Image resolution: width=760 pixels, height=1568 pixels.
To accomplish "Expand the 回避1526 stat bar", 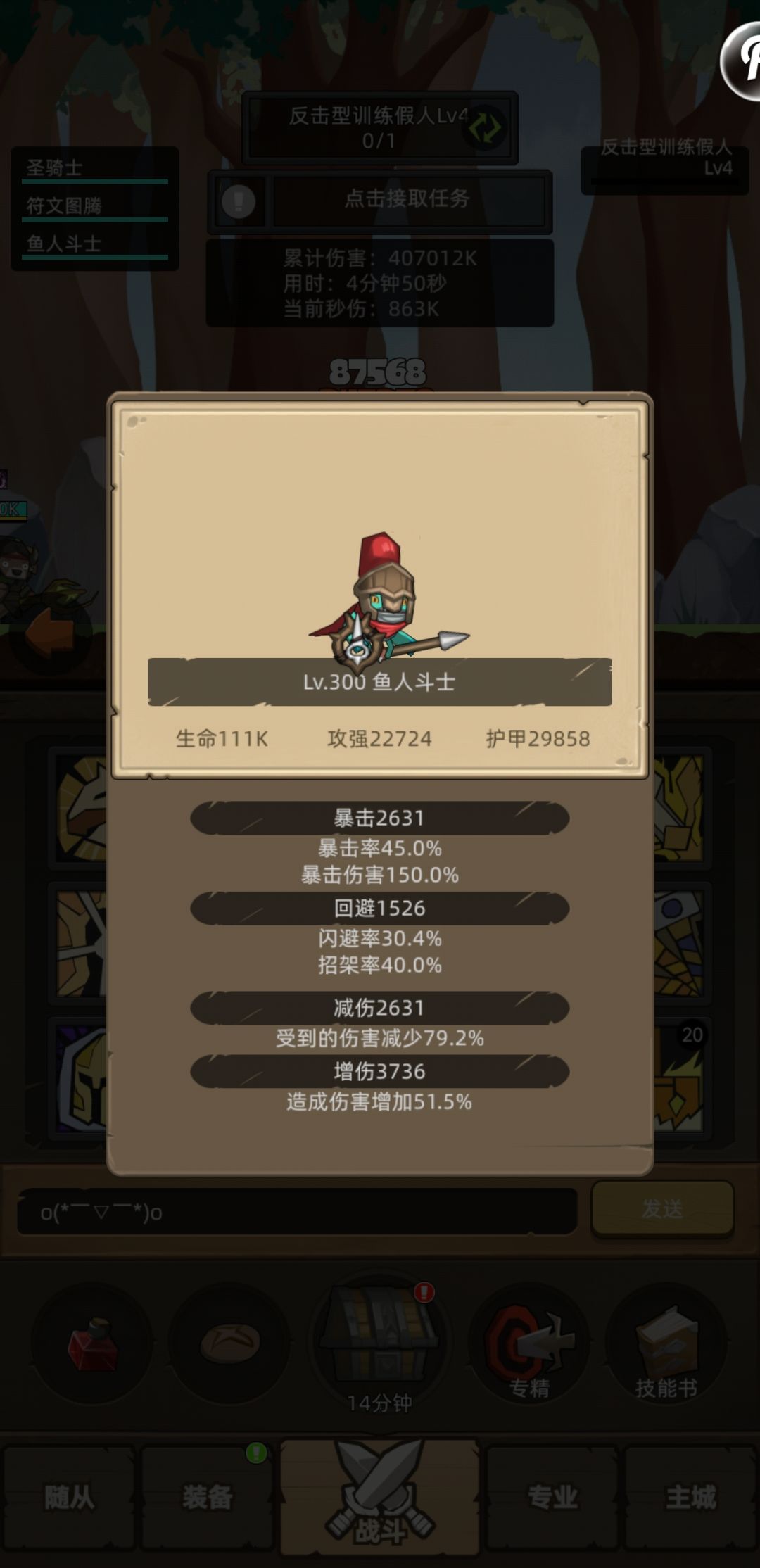I will [x=380, y=909].
